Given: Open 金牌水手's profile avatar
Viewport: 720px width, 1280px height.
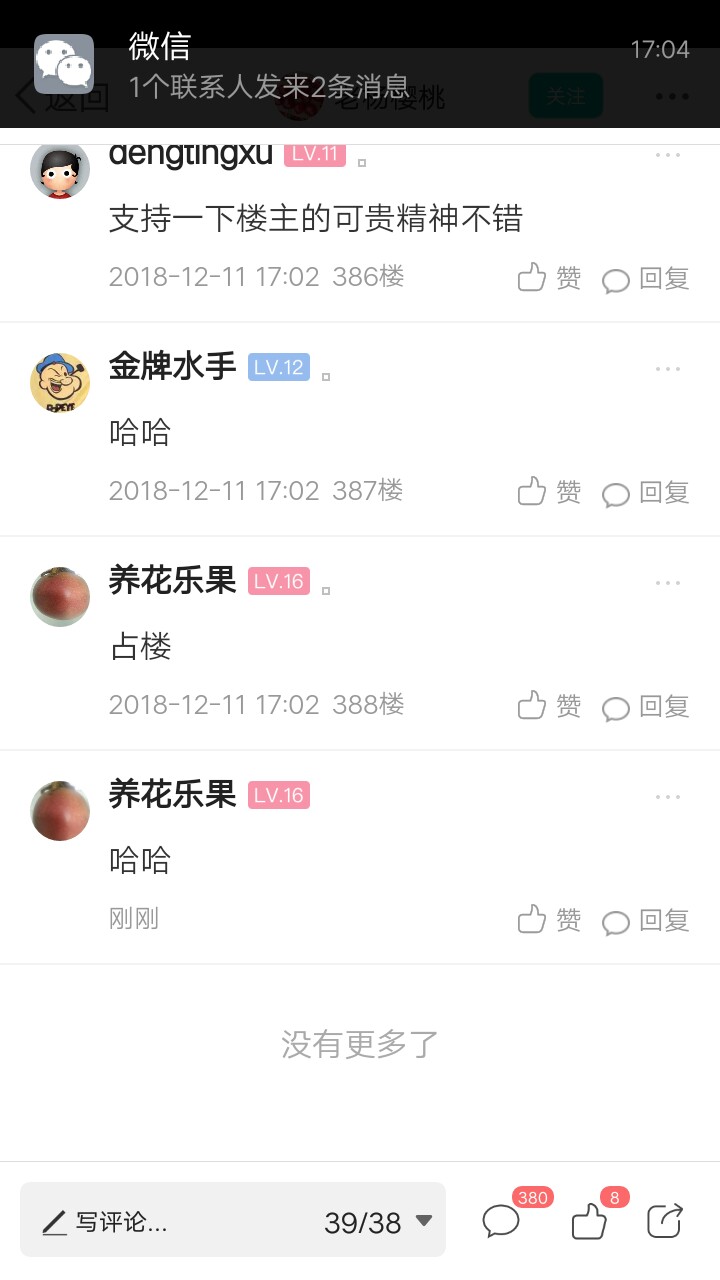Looking at the screenshot, I should coord(60,382).
